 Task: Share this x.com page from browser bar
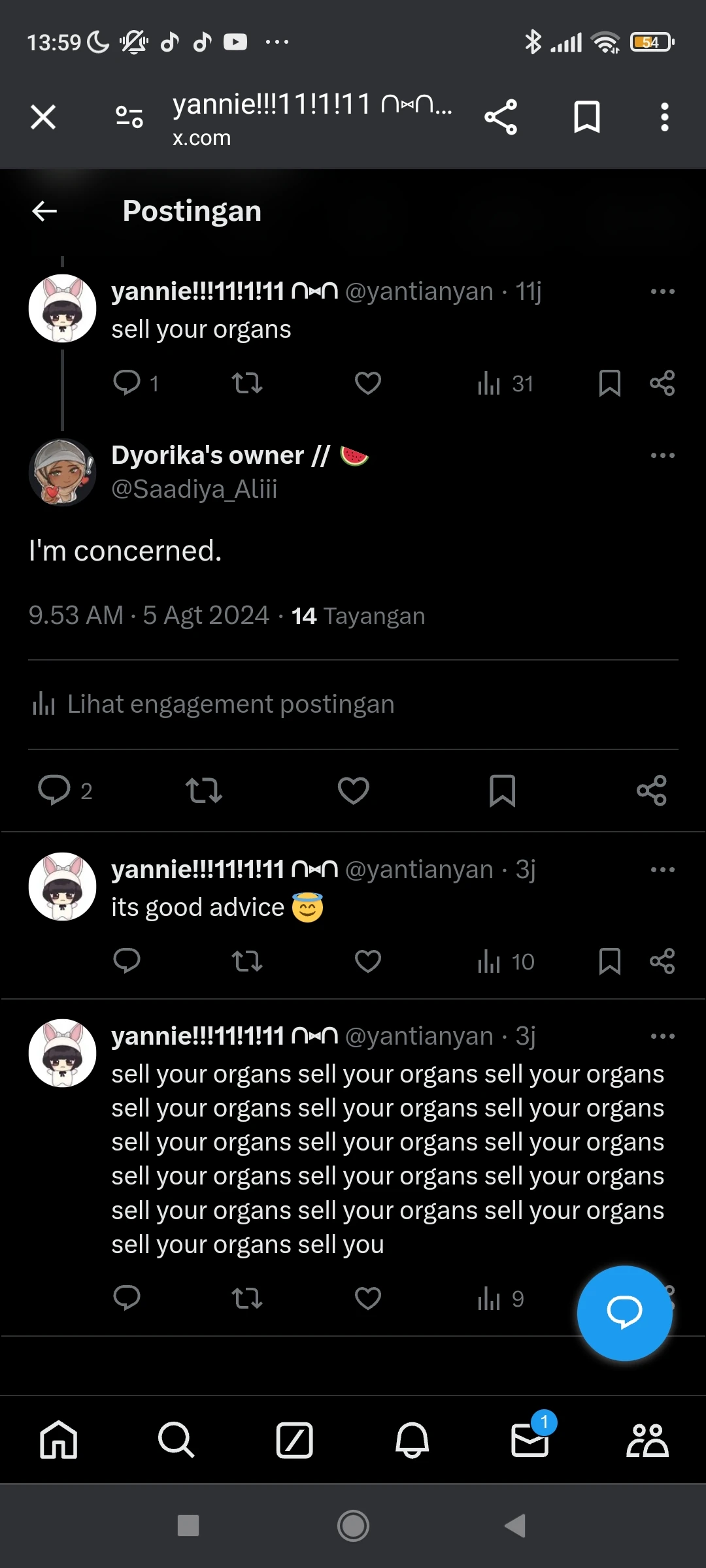(501, 118)
